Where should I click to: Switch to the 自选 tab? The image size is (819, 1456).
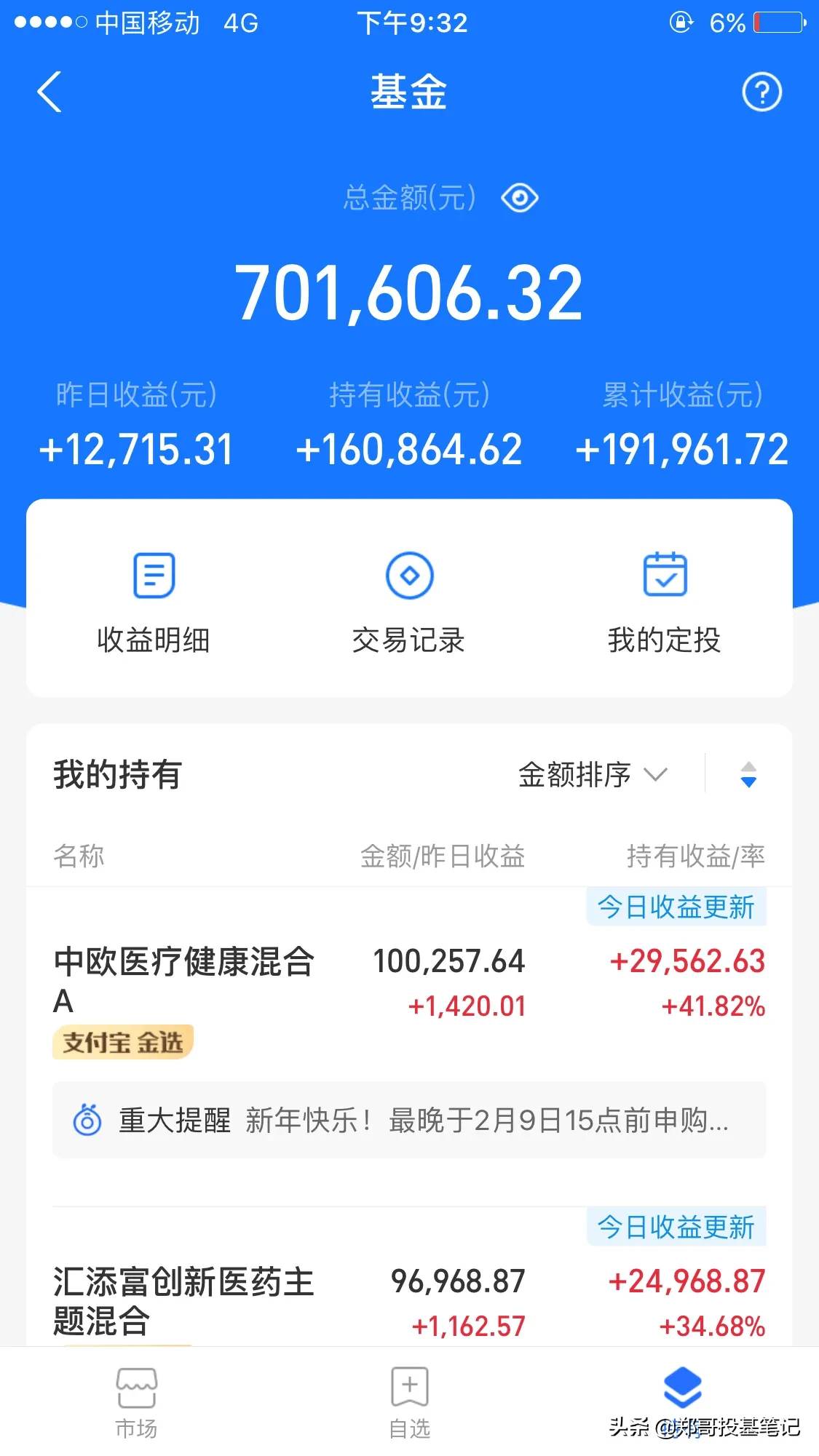click(x=409, y=1402)
